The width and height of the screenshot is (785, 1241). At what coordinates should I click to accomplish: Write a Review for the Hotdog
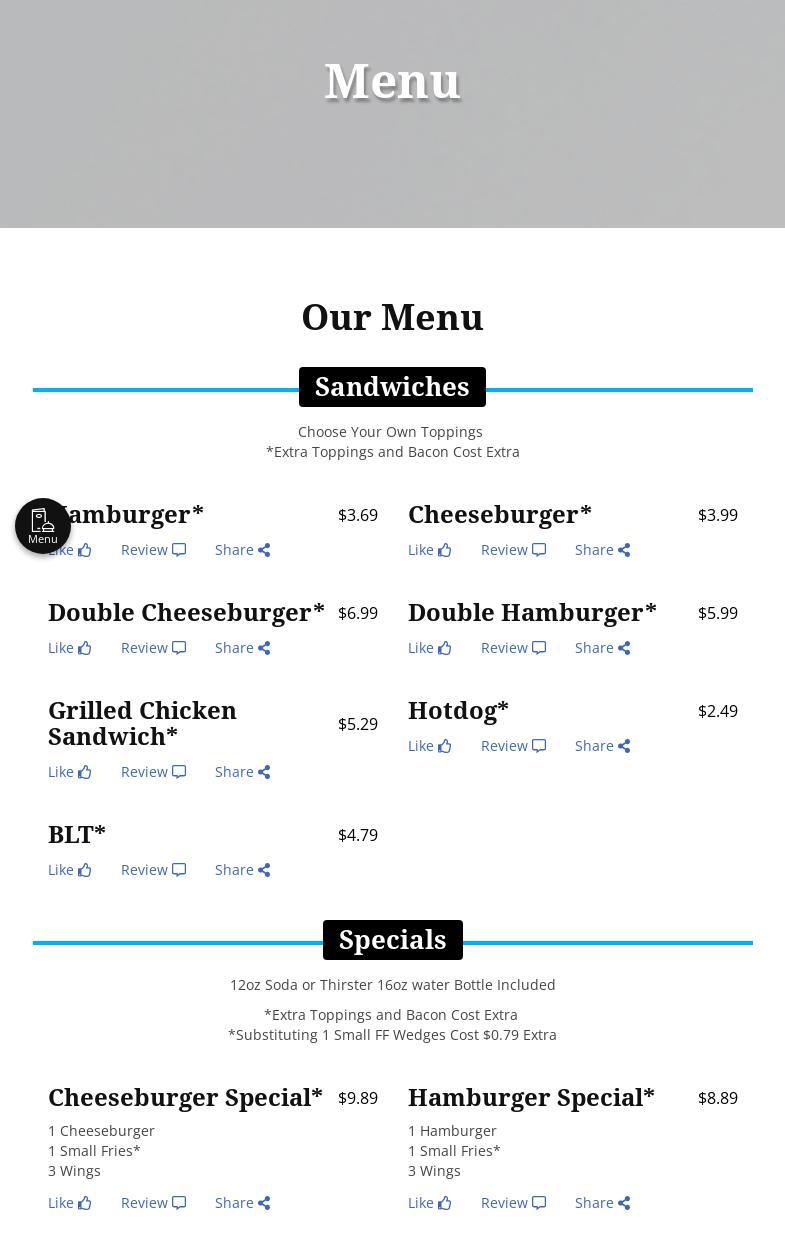(513, 746)
